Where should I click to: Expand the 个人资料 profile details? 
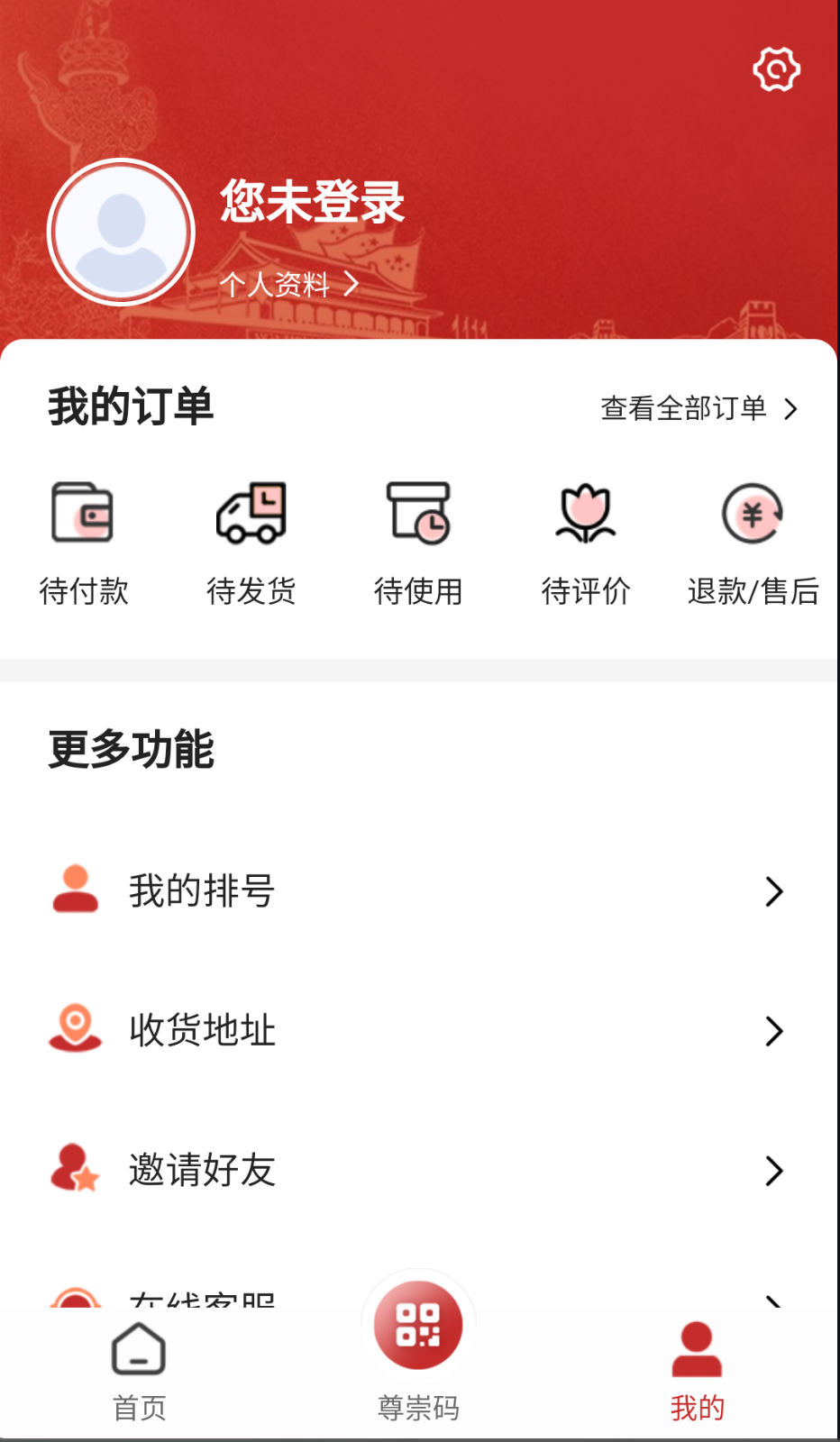coord(288,284)
